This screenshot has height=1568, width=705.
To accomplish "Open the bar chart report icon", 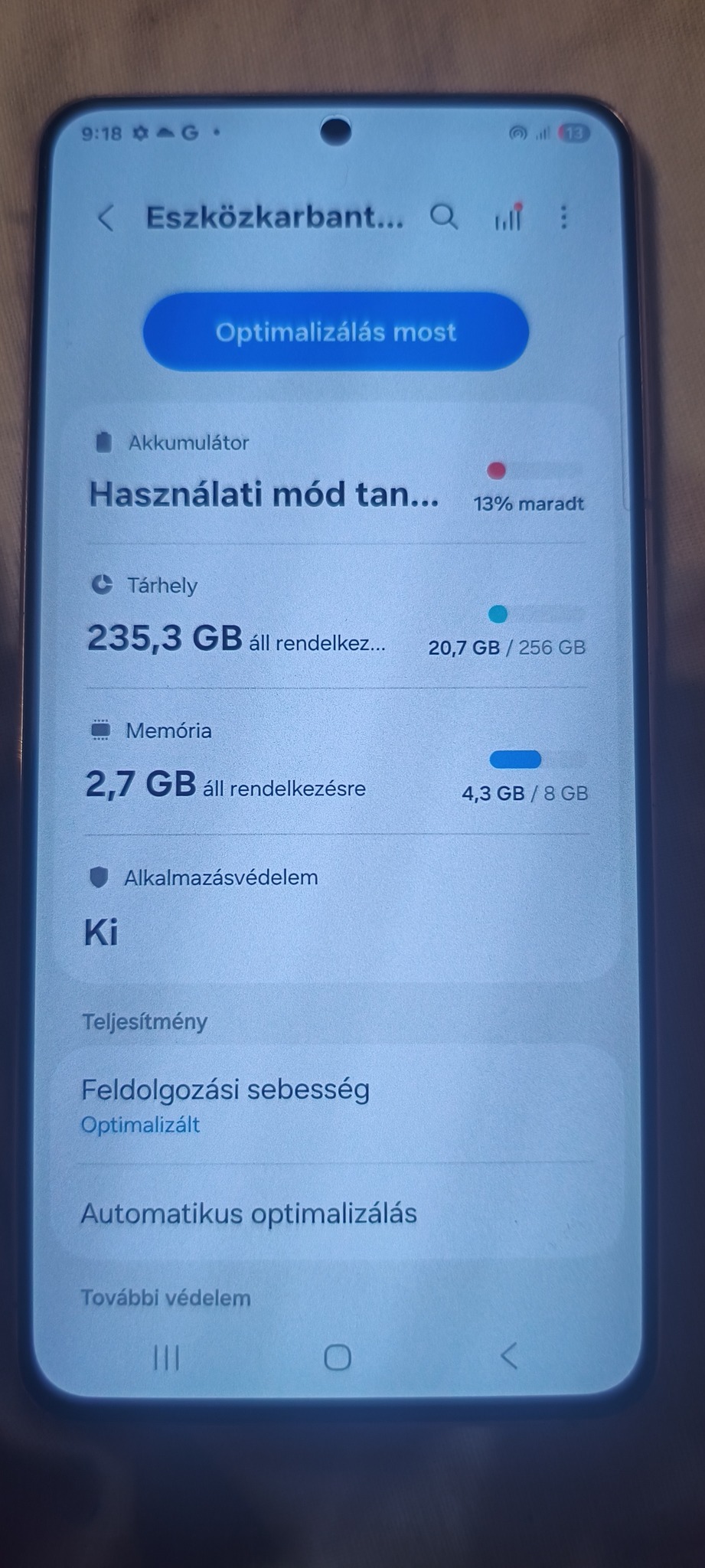I will point(508,217).
